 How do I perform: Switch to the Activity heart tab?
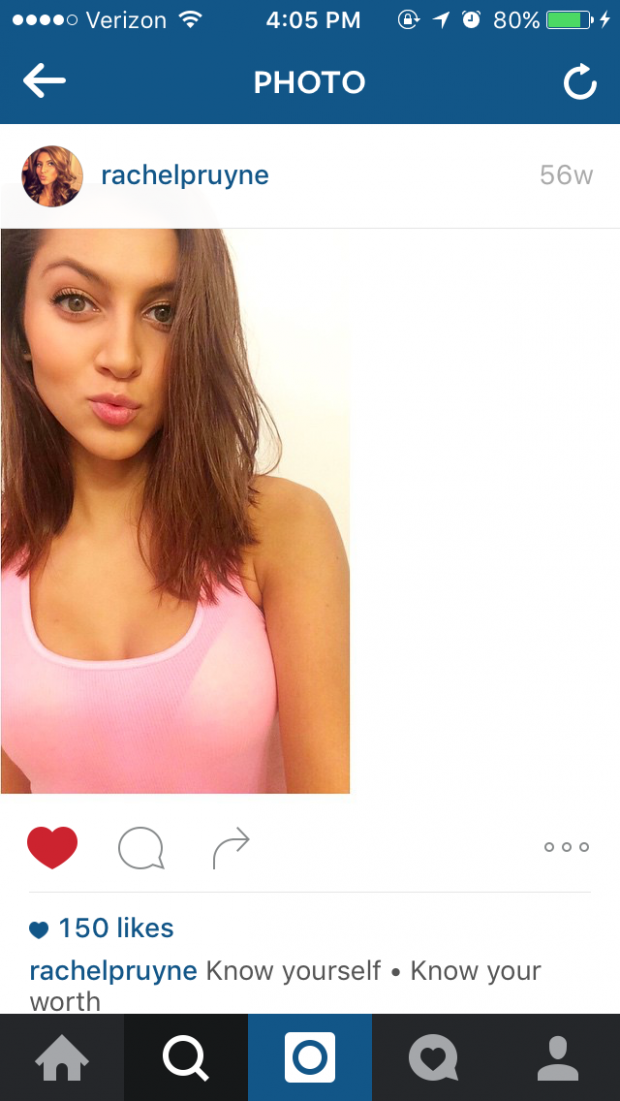tap(433, 1058)
